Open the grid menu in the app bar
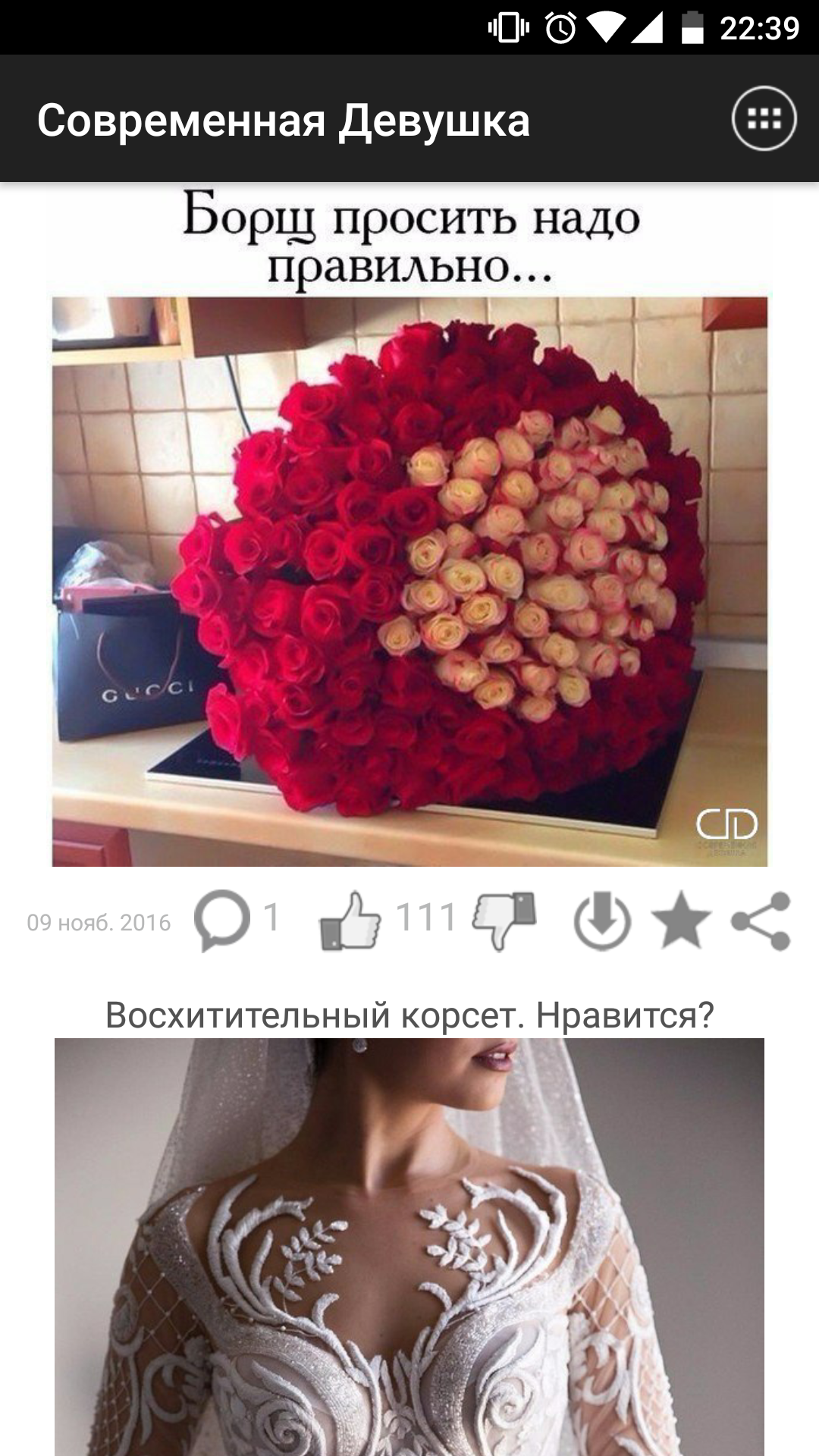819x1456 pixels. (764, 119)
